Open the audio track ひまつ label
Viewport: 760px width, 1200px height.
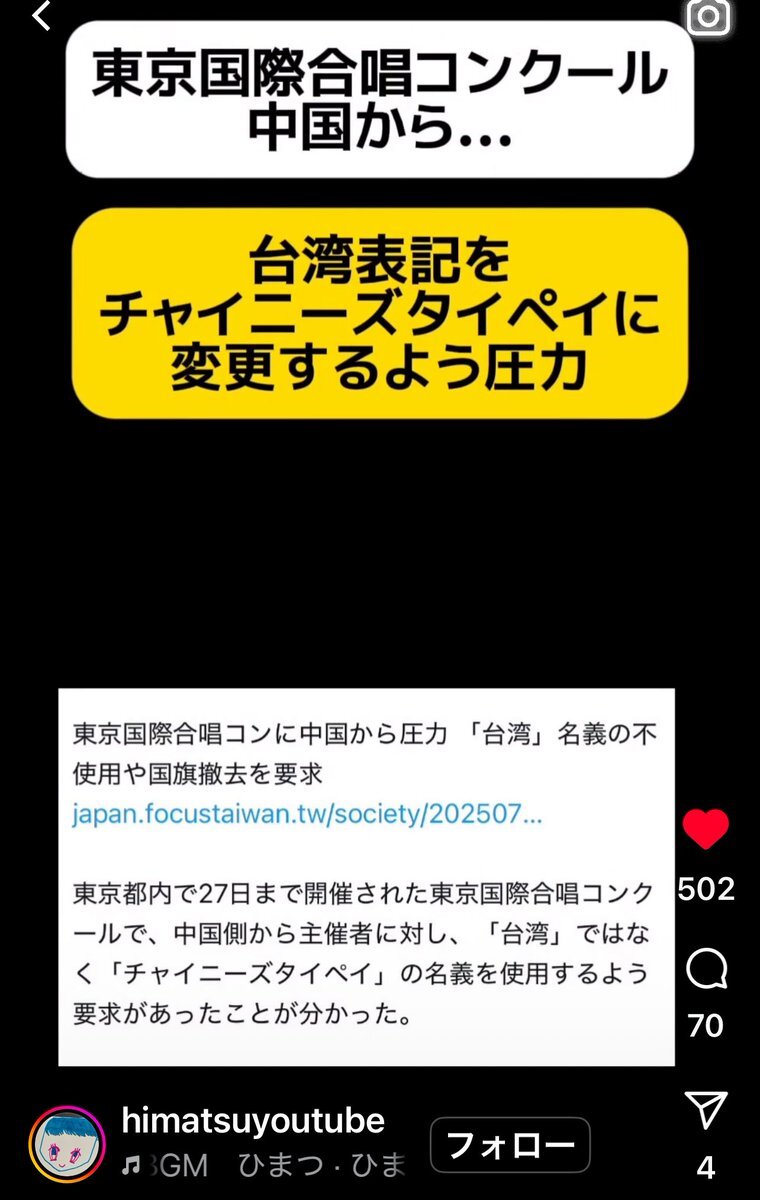[264, 1166]
